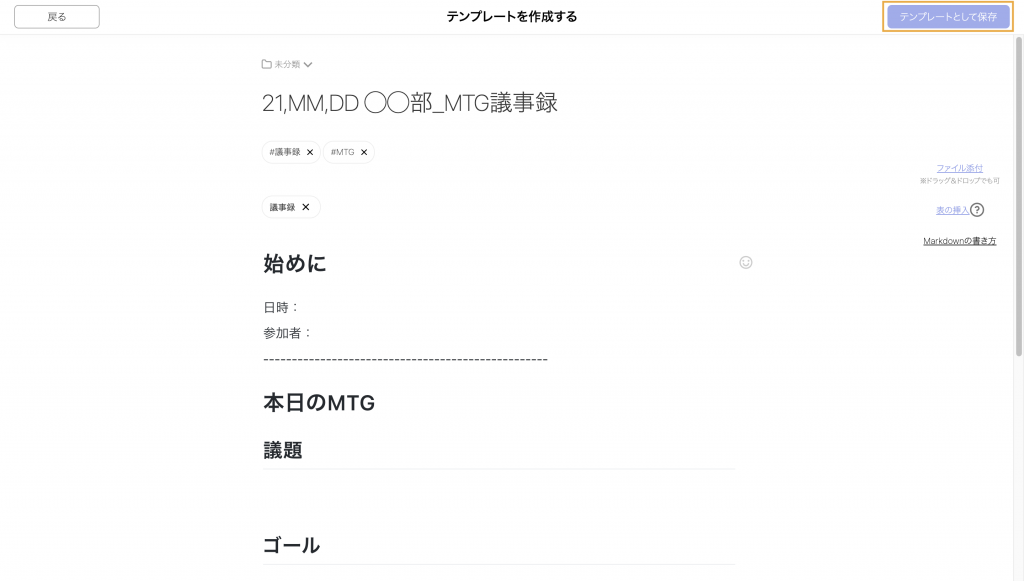This screenshot has height=581, width=1024.
Task: Remove the #議事録 tag
Action: [x=310, y=152]
